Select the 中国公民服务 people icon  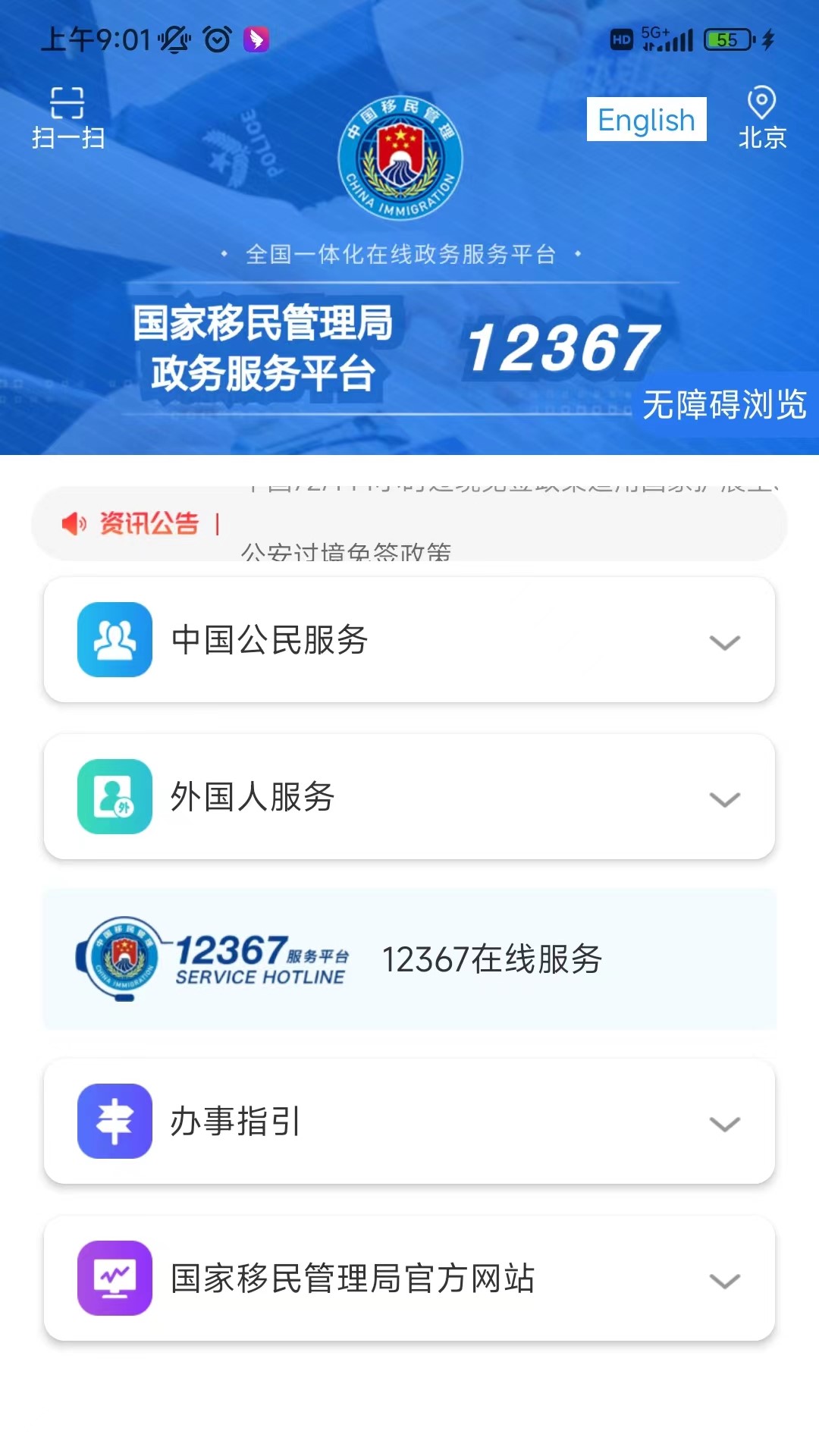tap(113, 639)
